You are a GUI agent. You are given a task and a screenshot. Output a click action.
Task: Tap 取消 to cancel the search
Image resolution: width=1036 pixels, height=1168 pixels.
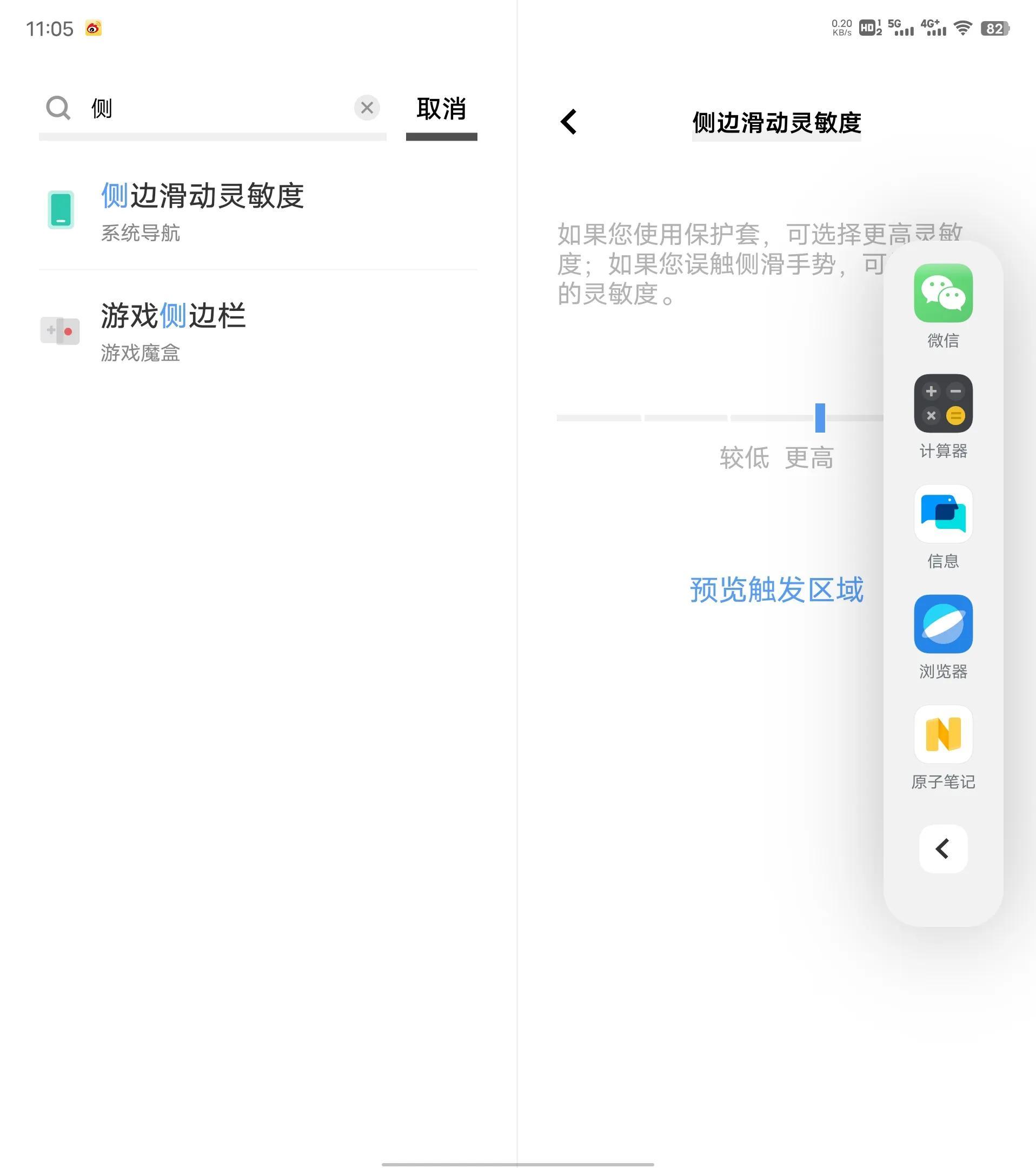pyautogui.click(x=441, y=109)
